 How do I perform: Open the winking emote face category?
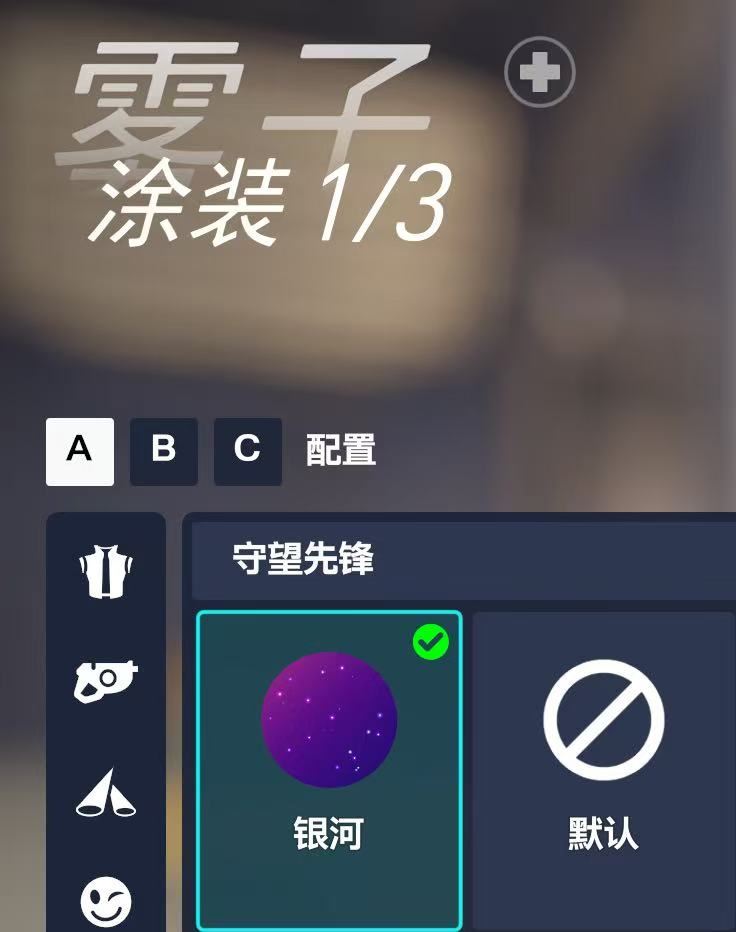106,900
